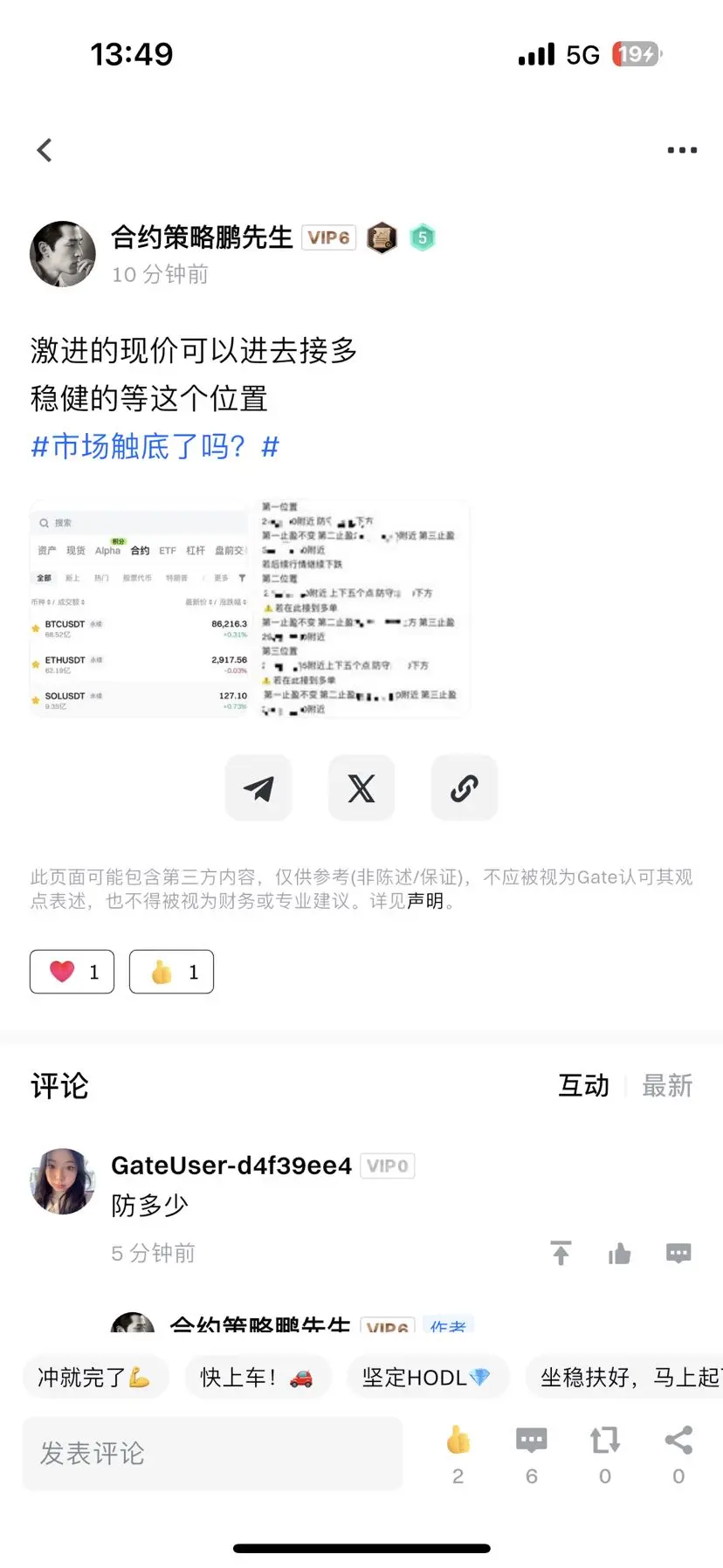Switch comment sorting to 最新

tap(668, 1084)
